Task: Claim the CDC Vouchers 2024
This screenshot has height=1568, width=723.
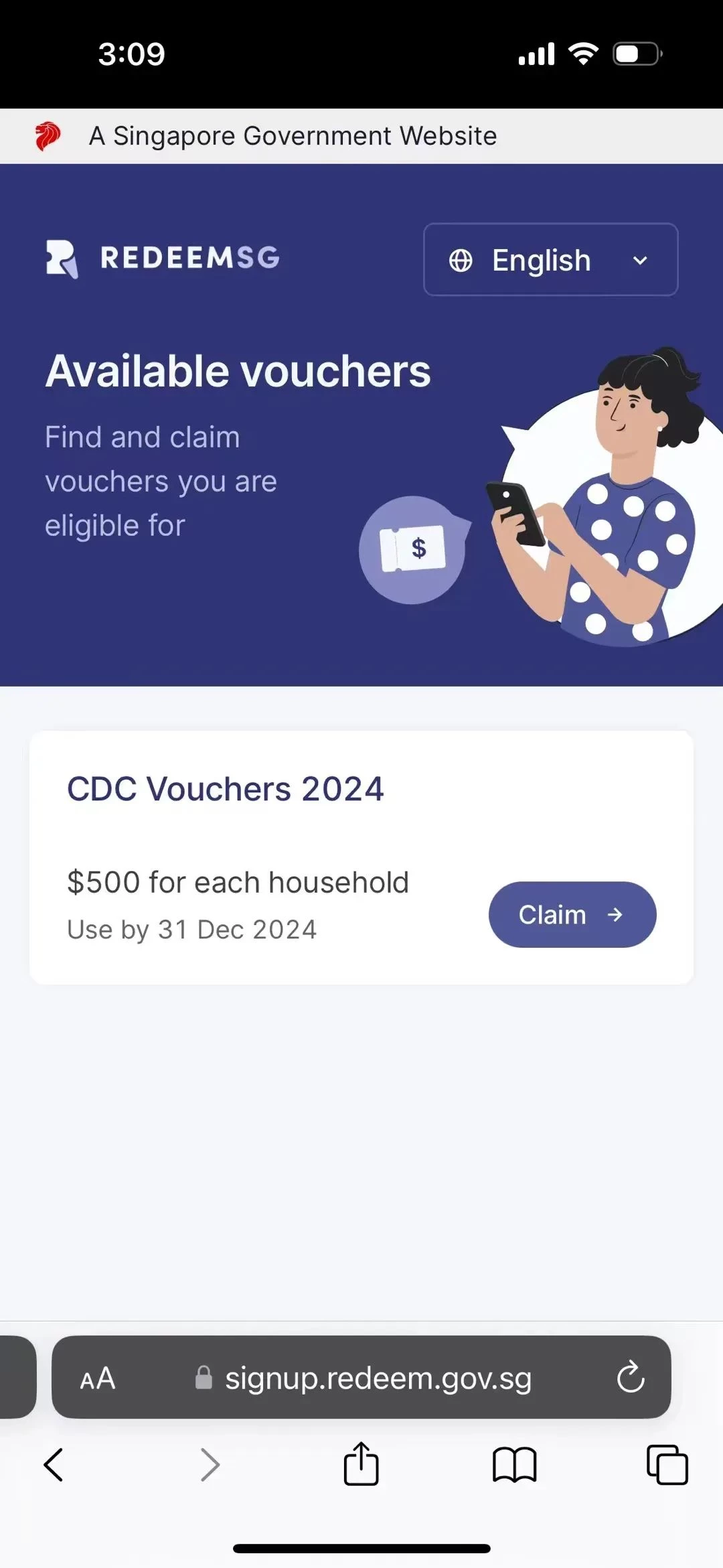Action: [572, 914]
